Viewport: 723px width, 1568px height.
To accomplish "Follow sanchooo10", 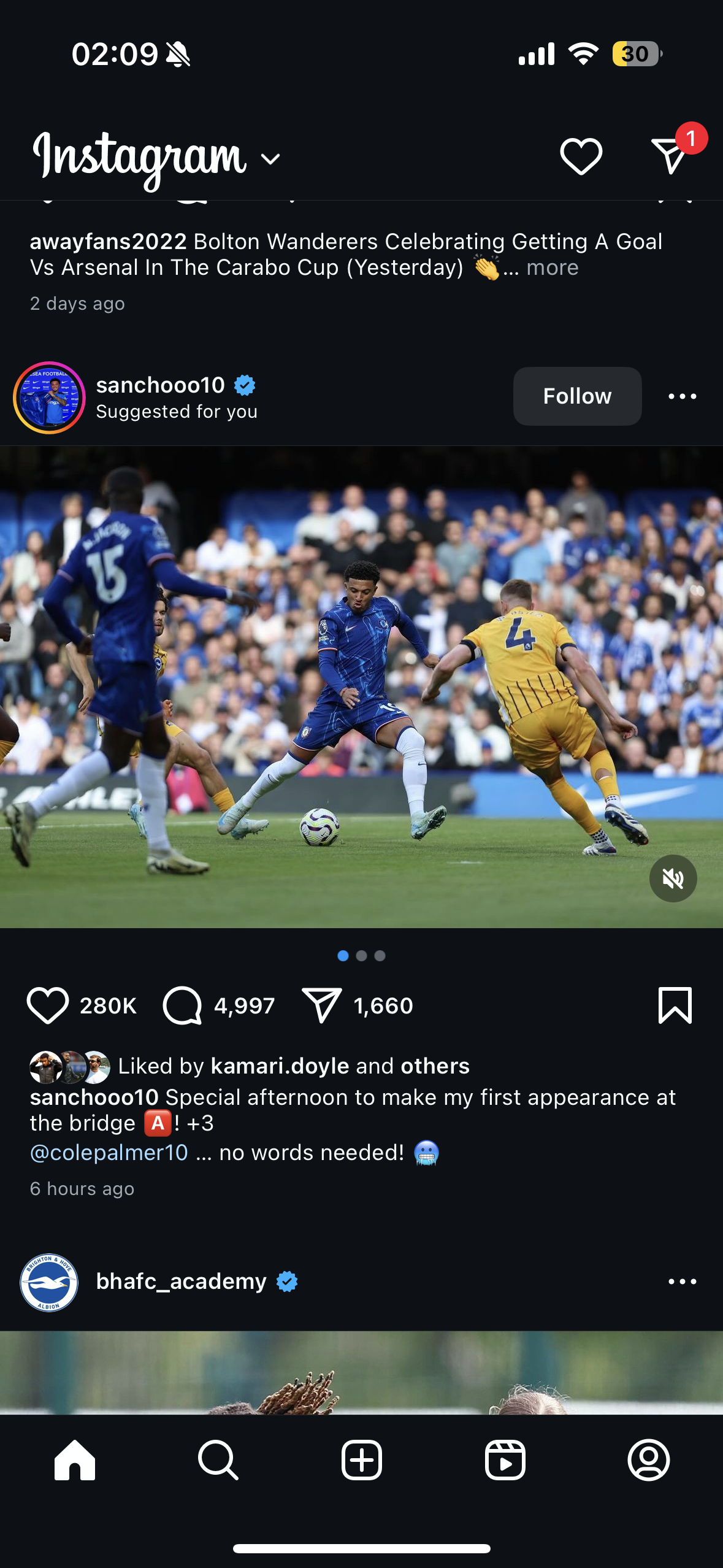I will [x=577, y=396].
